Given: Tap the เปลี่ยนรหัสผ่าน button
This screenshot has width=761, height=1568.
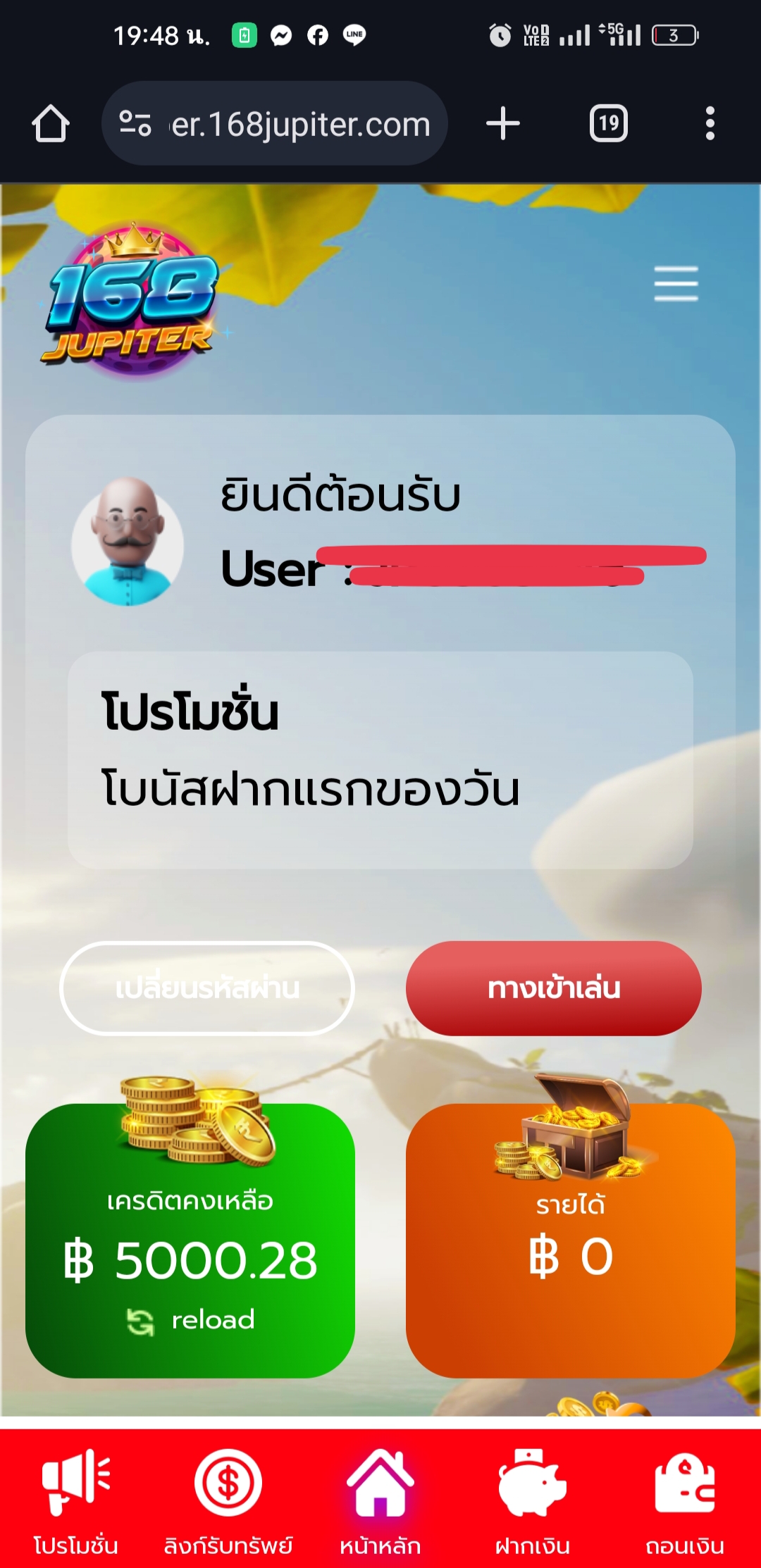Looking at the screenshot, I should [x=207, y=988].
